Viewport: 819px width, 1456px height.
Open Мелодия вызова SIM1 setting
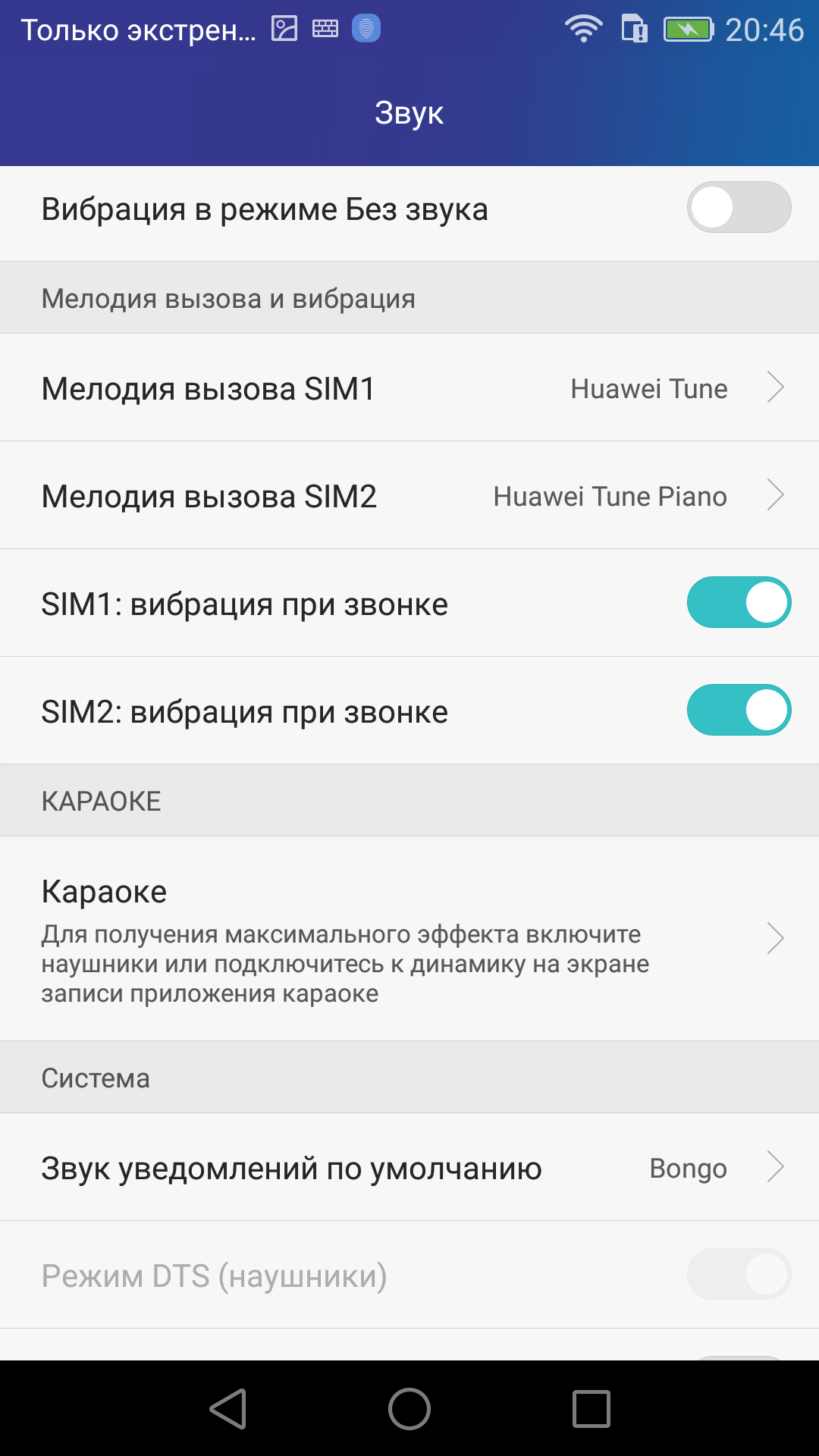coord(409,388)
